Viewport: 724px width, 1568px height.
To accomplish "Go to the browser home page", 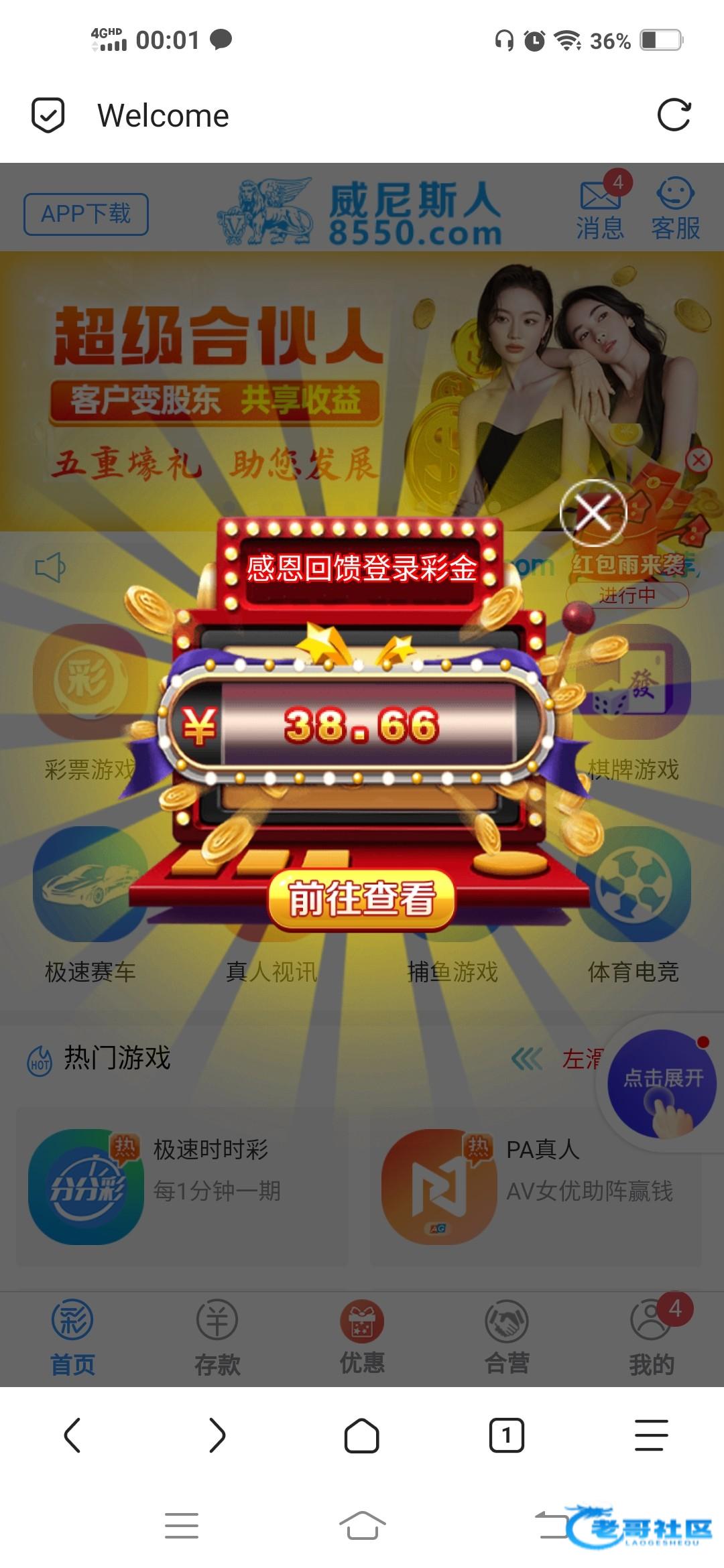I will 362,1435.
